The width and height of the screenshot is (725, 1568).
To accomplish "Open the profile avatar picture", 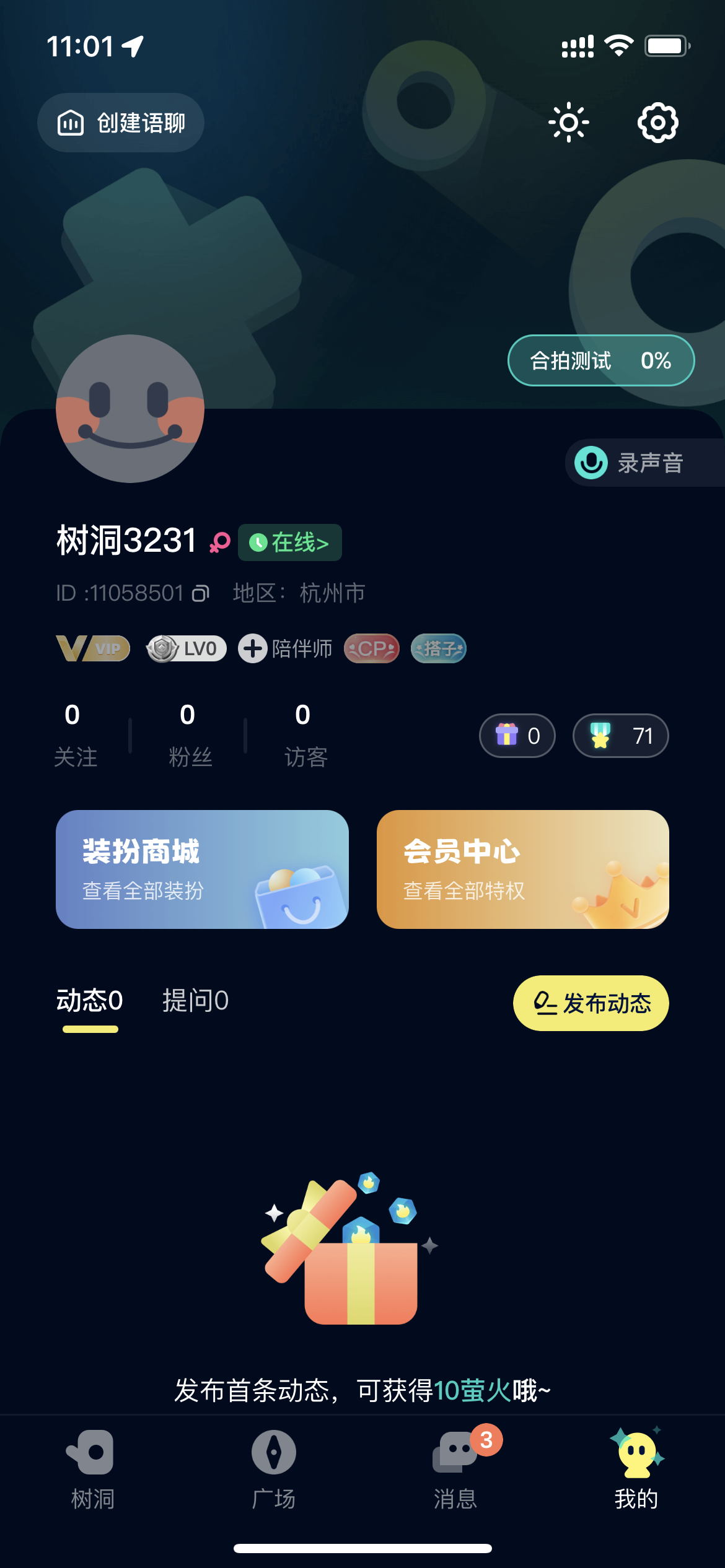I will [130, 409].
